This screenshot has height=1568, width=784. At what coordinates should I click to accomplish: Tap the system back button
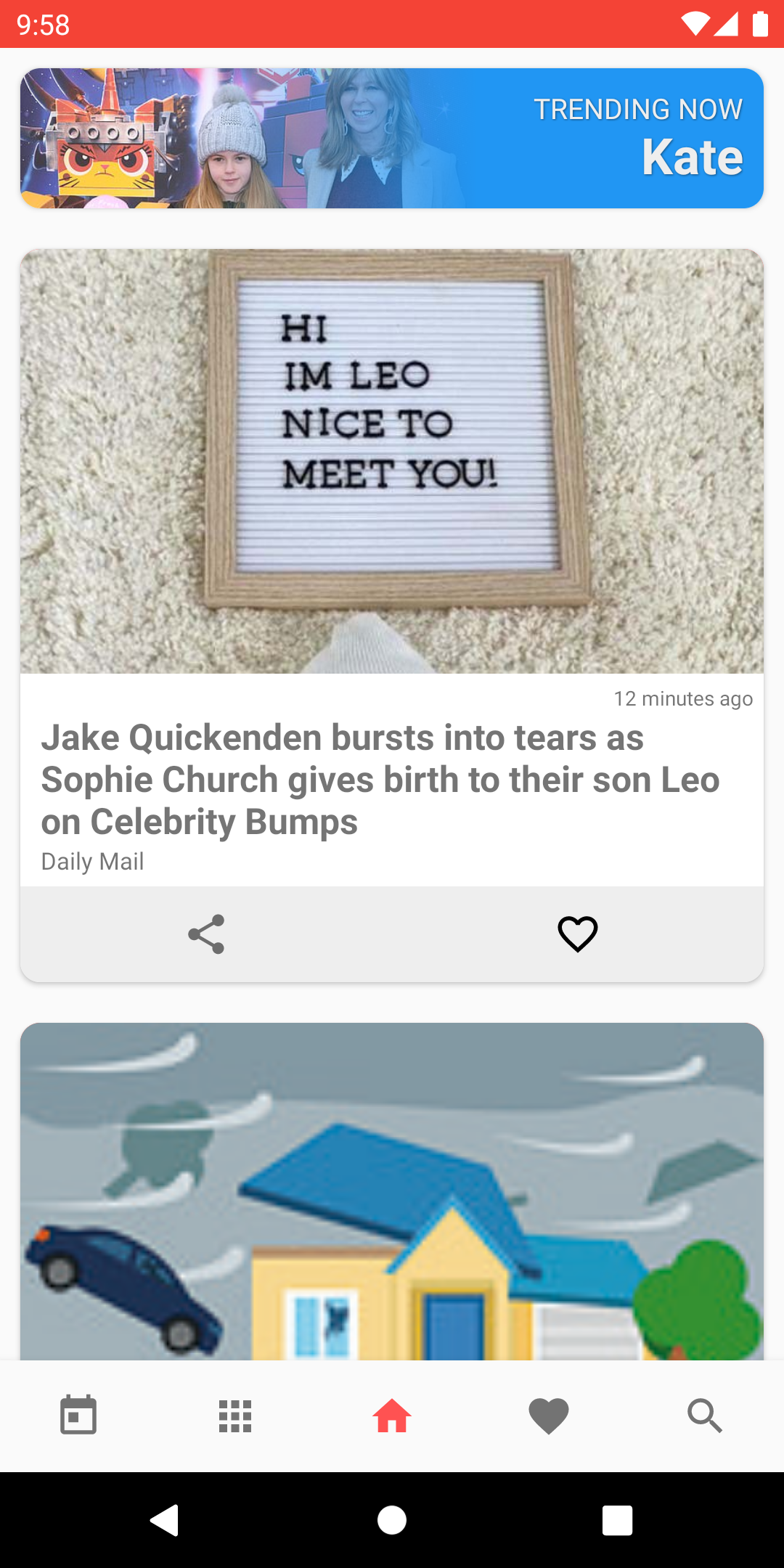(x=165, y=1519)
